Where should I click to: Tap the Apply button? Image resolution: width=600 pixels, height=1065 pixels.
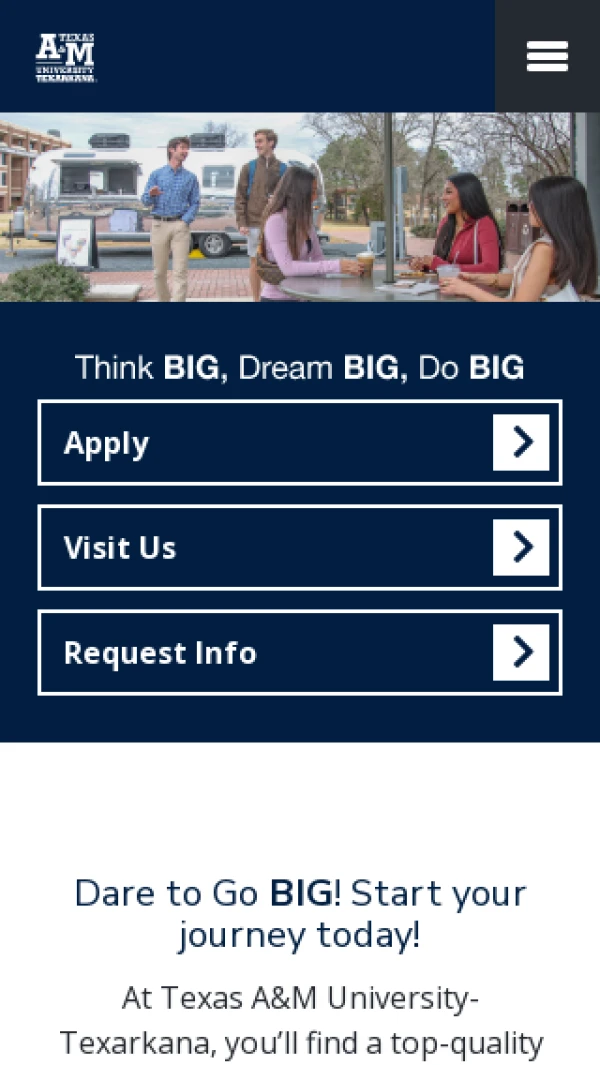(x=300, y=443)
